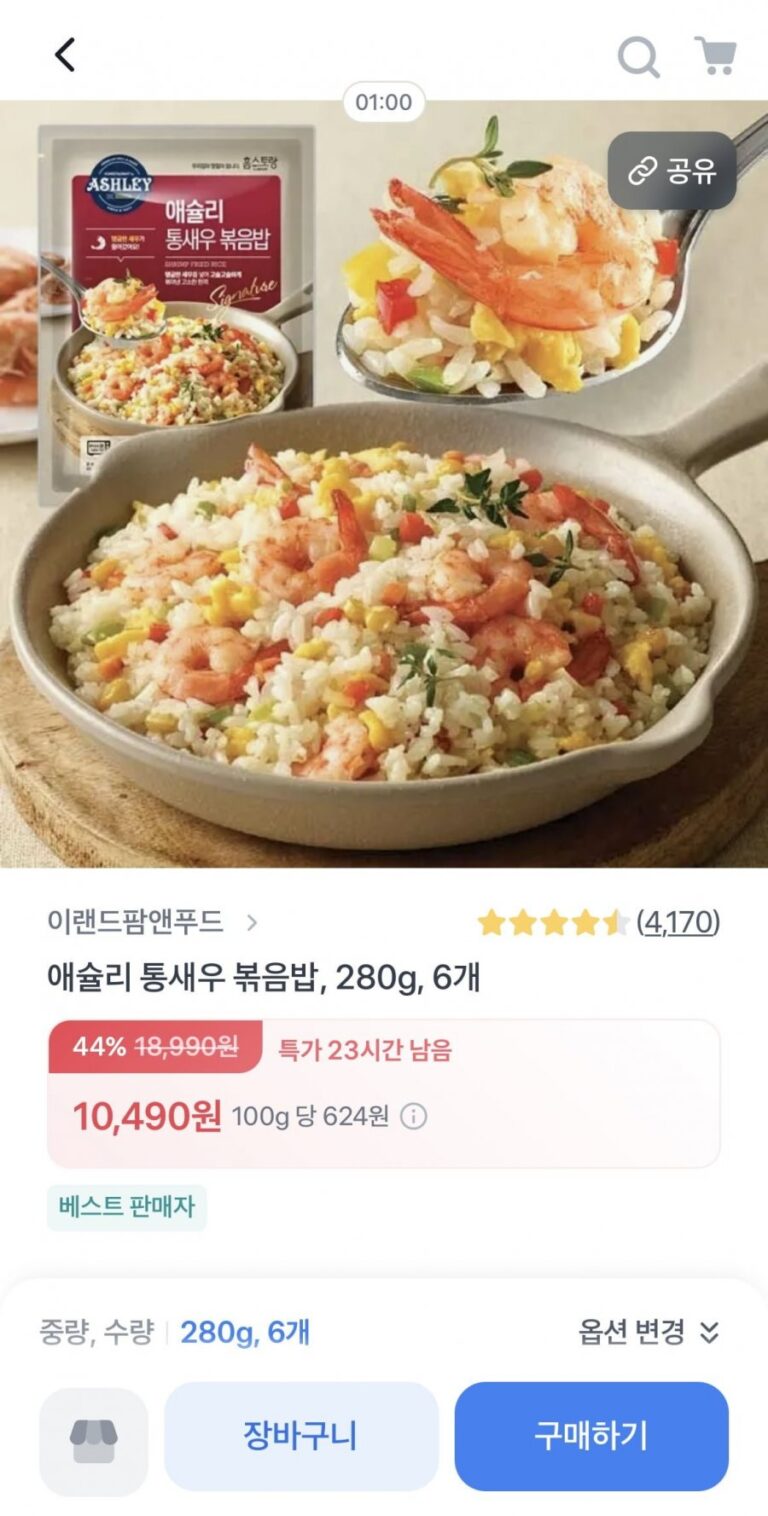This screenshot has width=768, height=1516.
Task: Show unit price info icon
Action: 413,1116
